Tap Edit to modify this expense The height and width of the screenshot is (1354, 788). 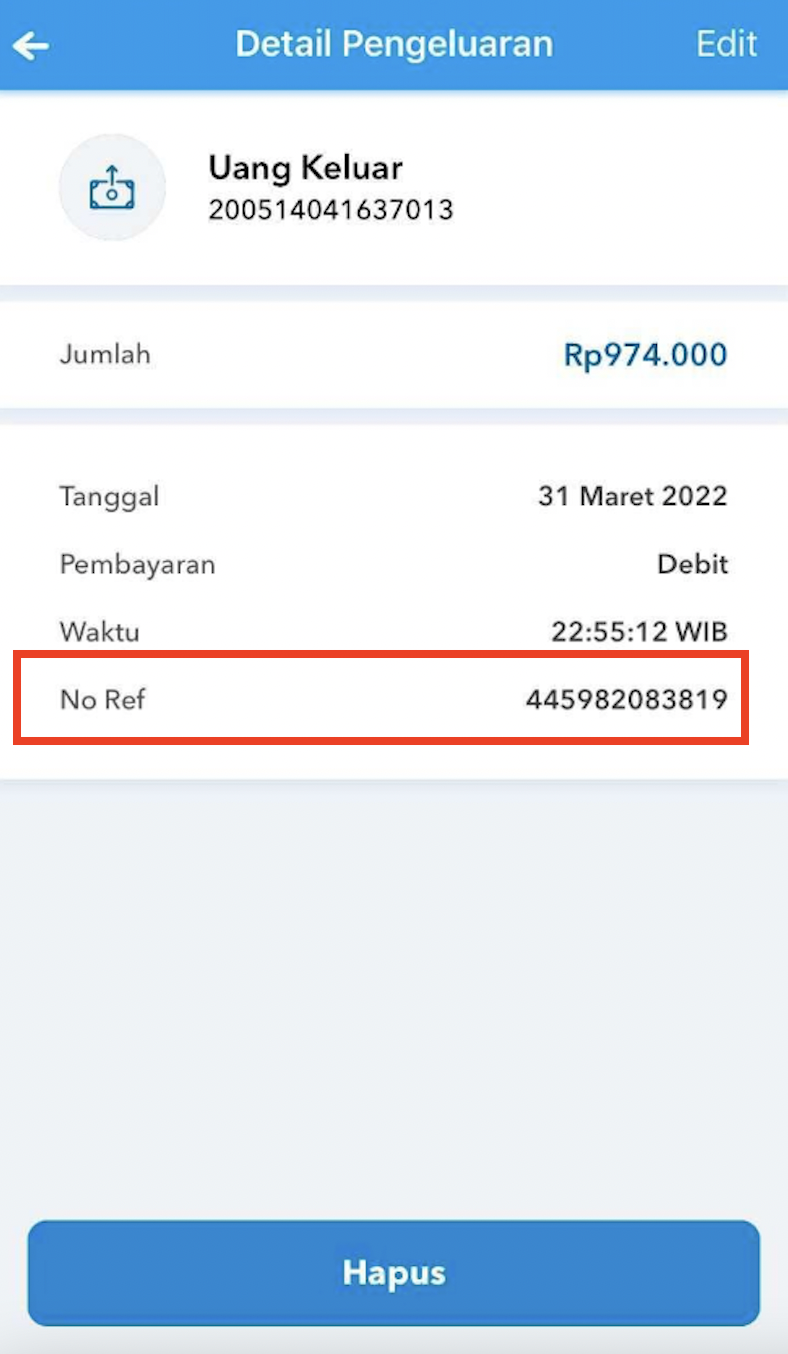(726, 44)
